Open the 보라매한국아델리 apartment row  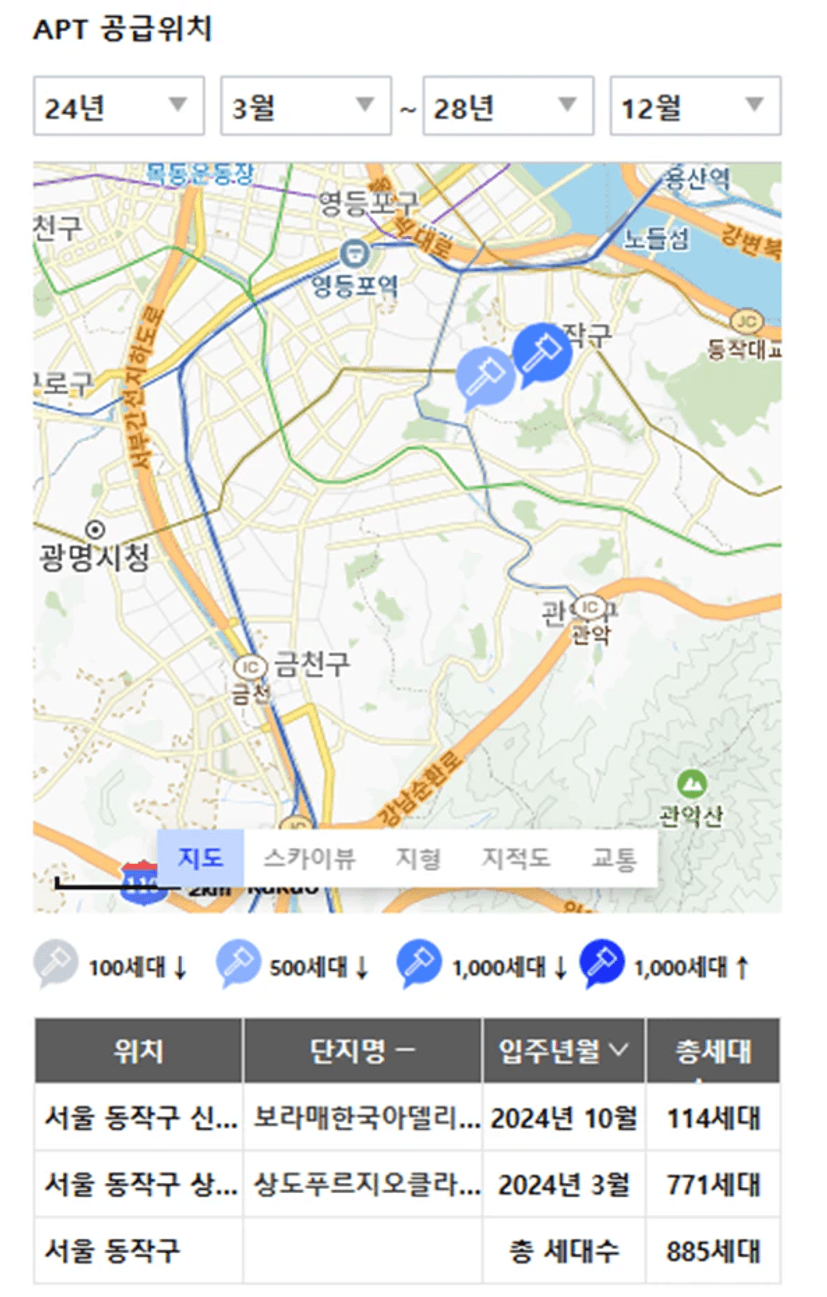tap(366, 1117)
